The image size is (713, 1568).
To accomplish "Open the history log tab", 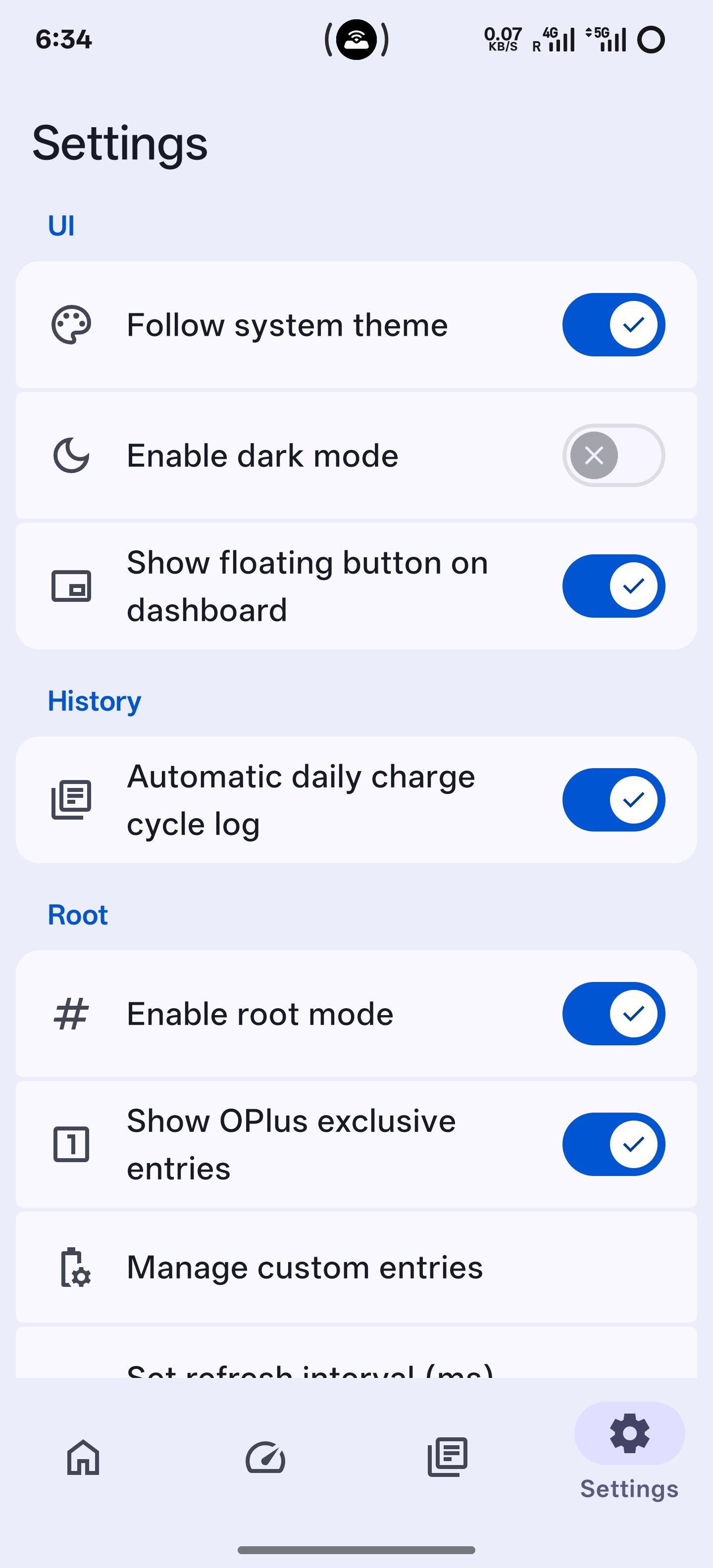I will click(x=448, y=1457).
